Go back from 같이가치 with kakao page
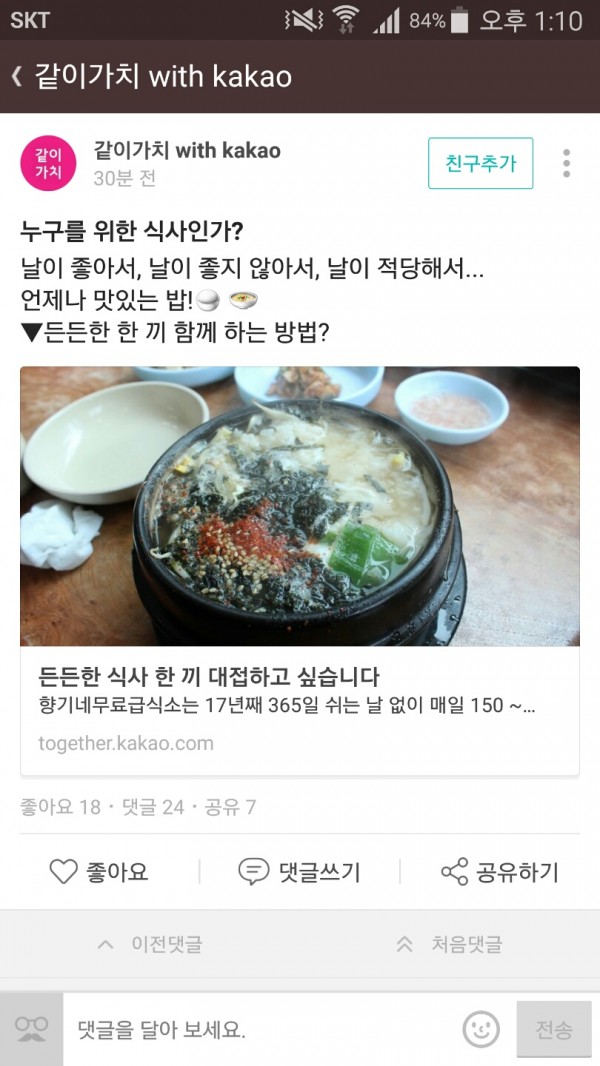 (x=18, y=76)
